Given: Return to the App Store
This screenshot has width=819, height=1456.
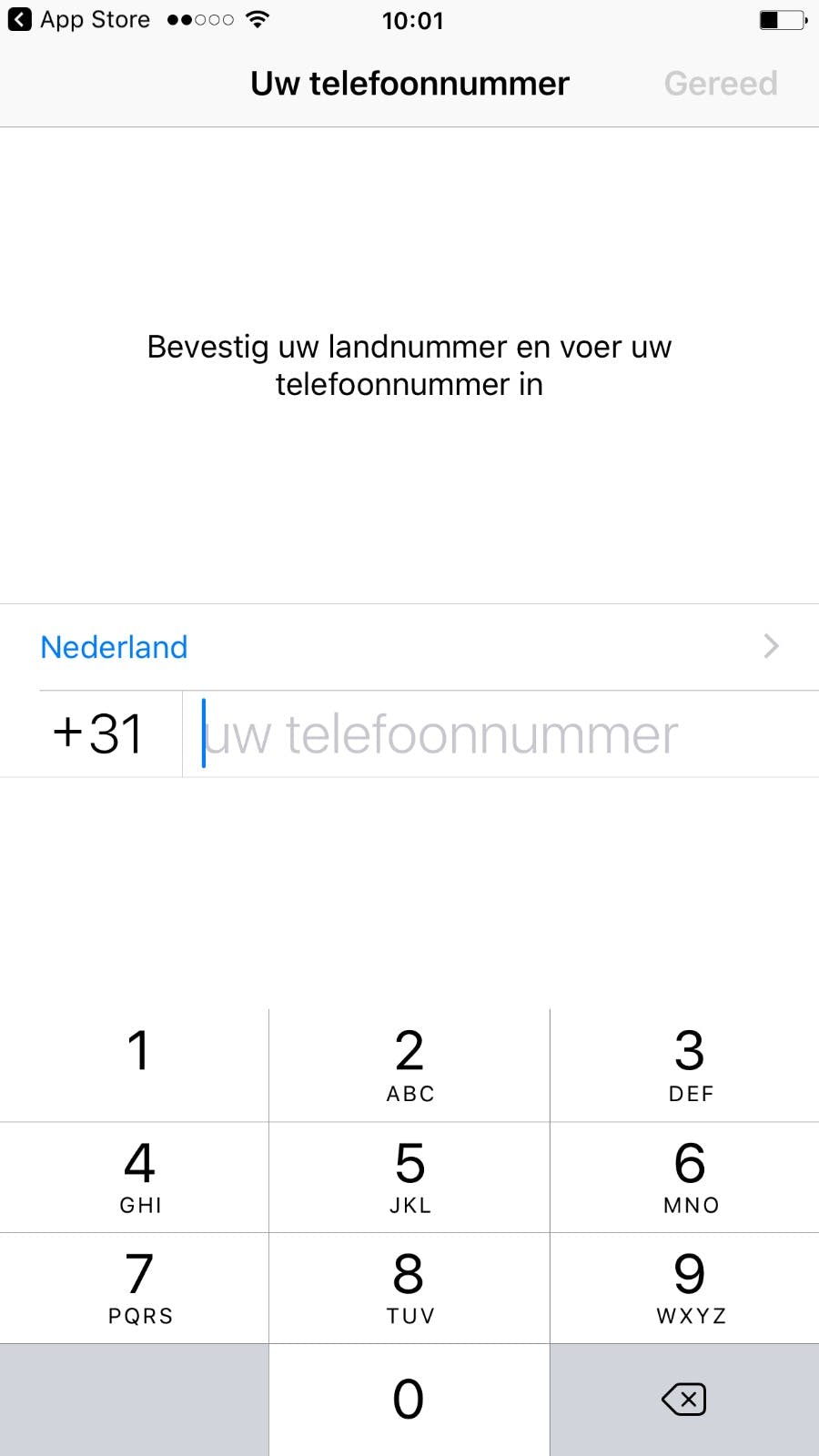Looking at the screenshot, I should [x=78, y=20].
